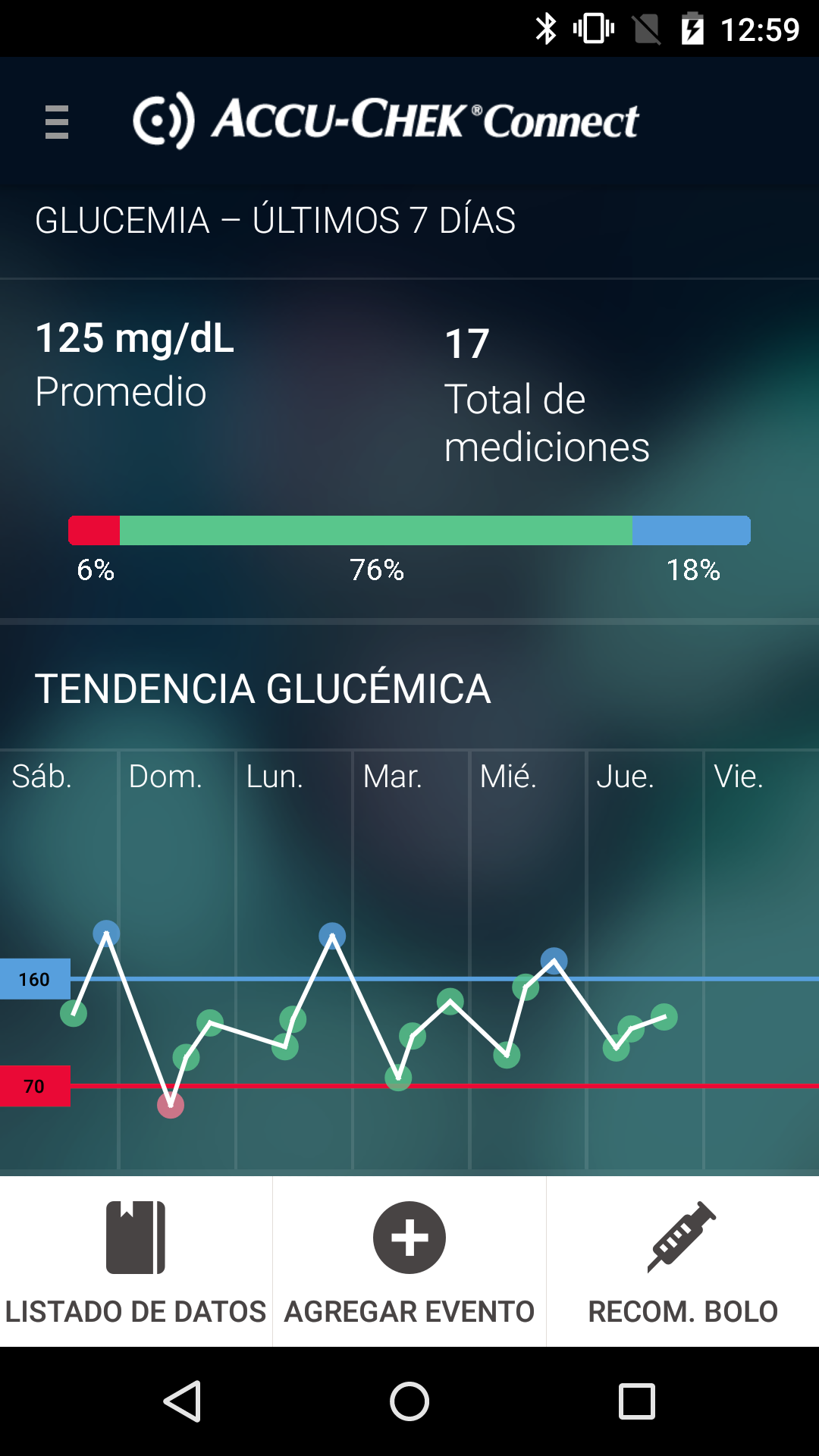Go to the Android home screen
This screenshot has height=1456, width=819.
click(x=409, y=1401)
